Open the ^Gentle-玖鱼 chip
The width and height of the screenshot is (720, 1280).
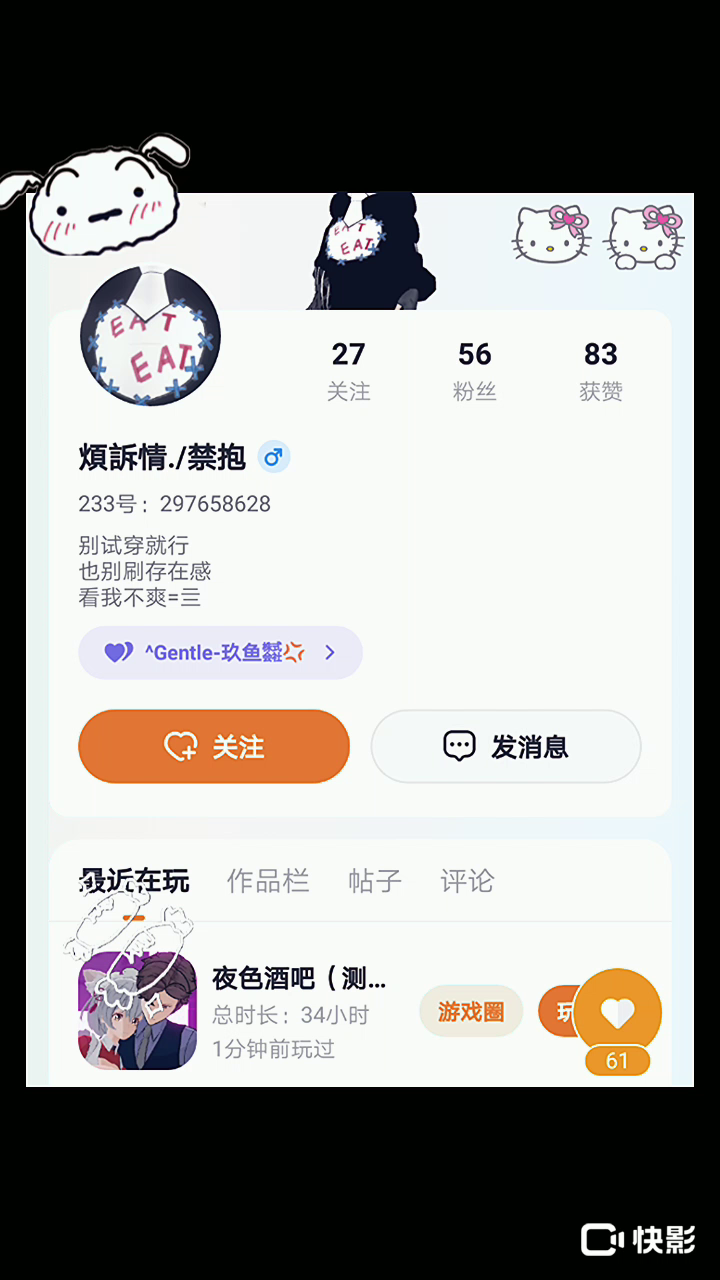pyautogui.click(x=220, y=653)
